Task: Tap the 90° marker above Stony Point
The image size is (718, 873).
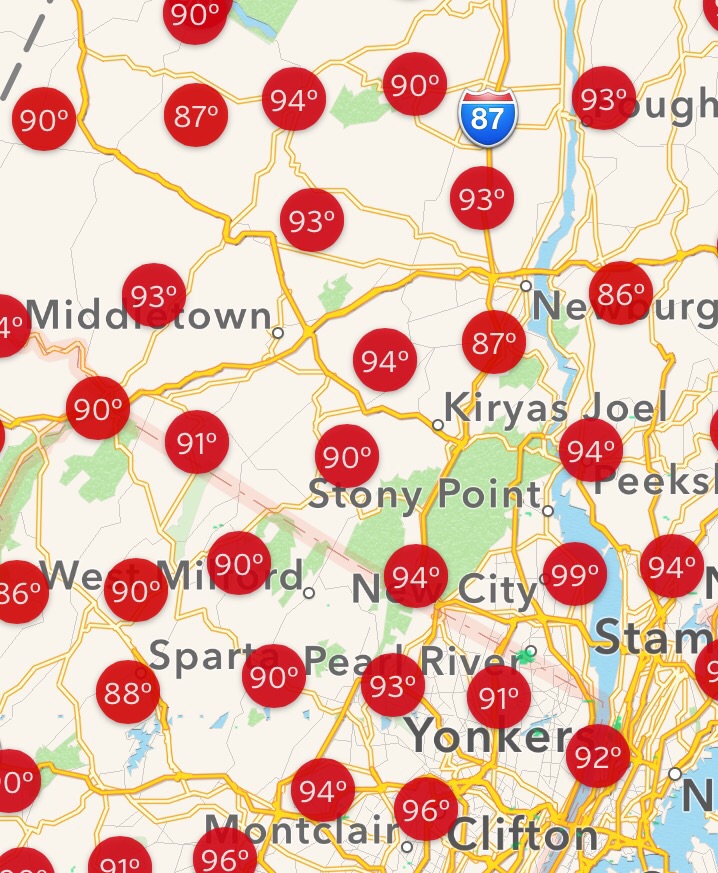Action: point(347,457)
